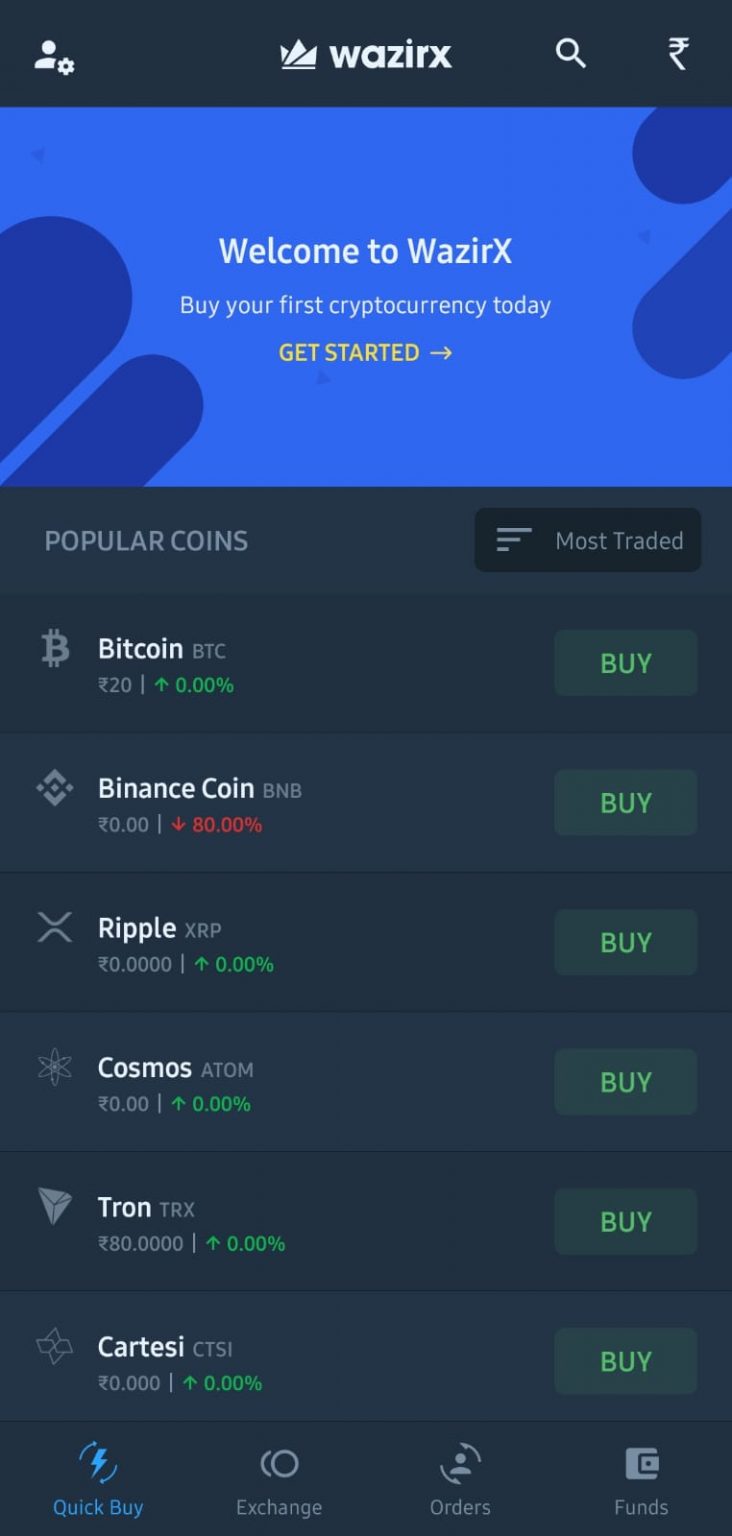This screenshot has height=1536, width=732.
Task: Click the Tron TRX logo
Action: pos(54,1207)
